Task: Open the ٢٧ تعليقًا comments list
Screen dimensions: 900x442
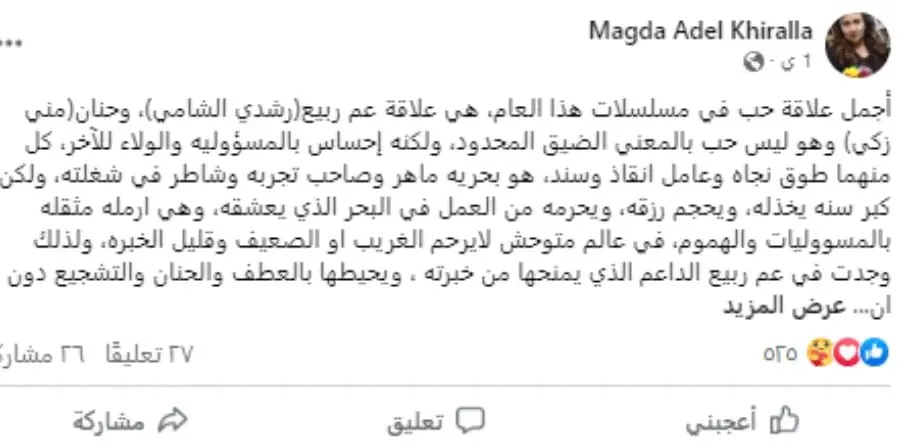Action: pos(153,353)
